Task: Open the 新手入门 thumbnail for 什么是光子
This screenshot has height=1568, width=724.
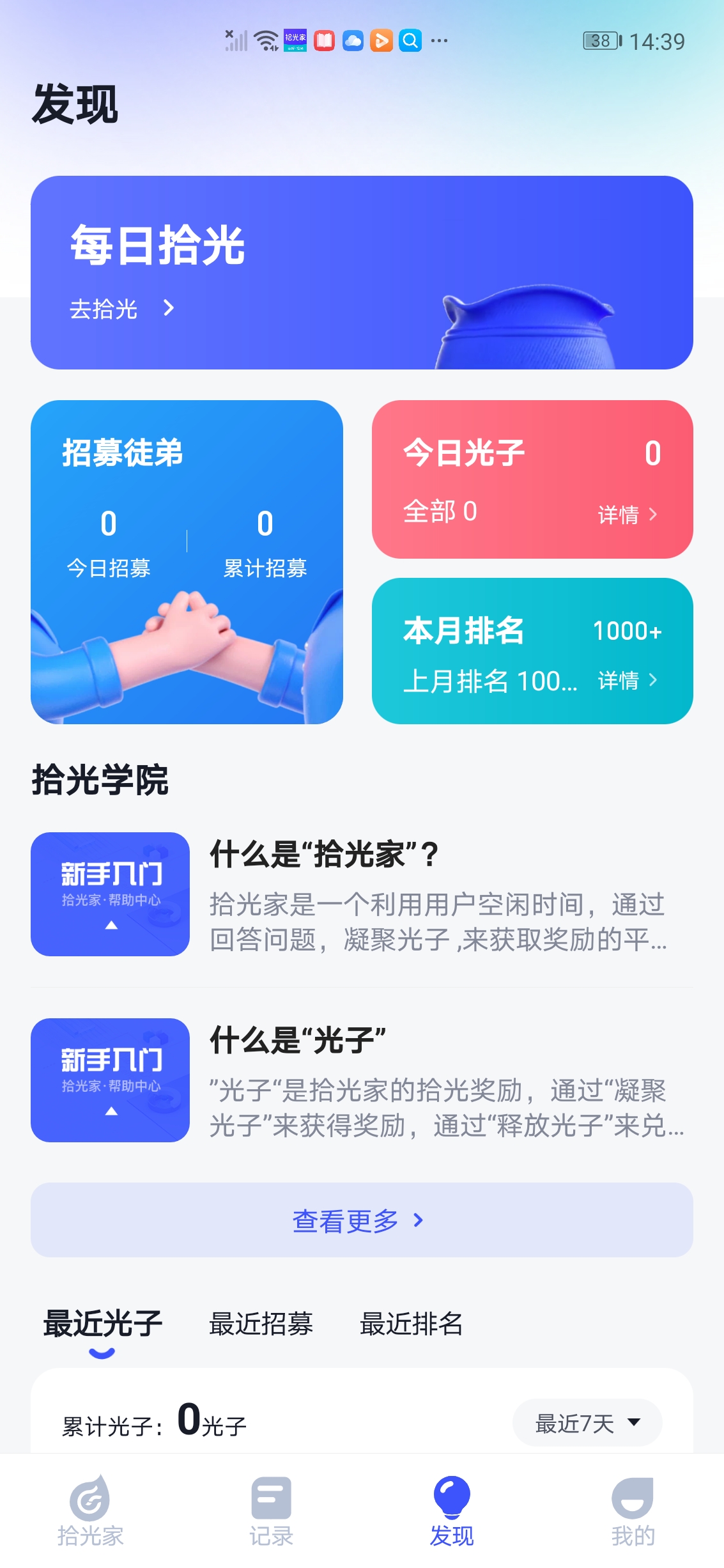Action: pyautogui.click(x=109, y=1080)
